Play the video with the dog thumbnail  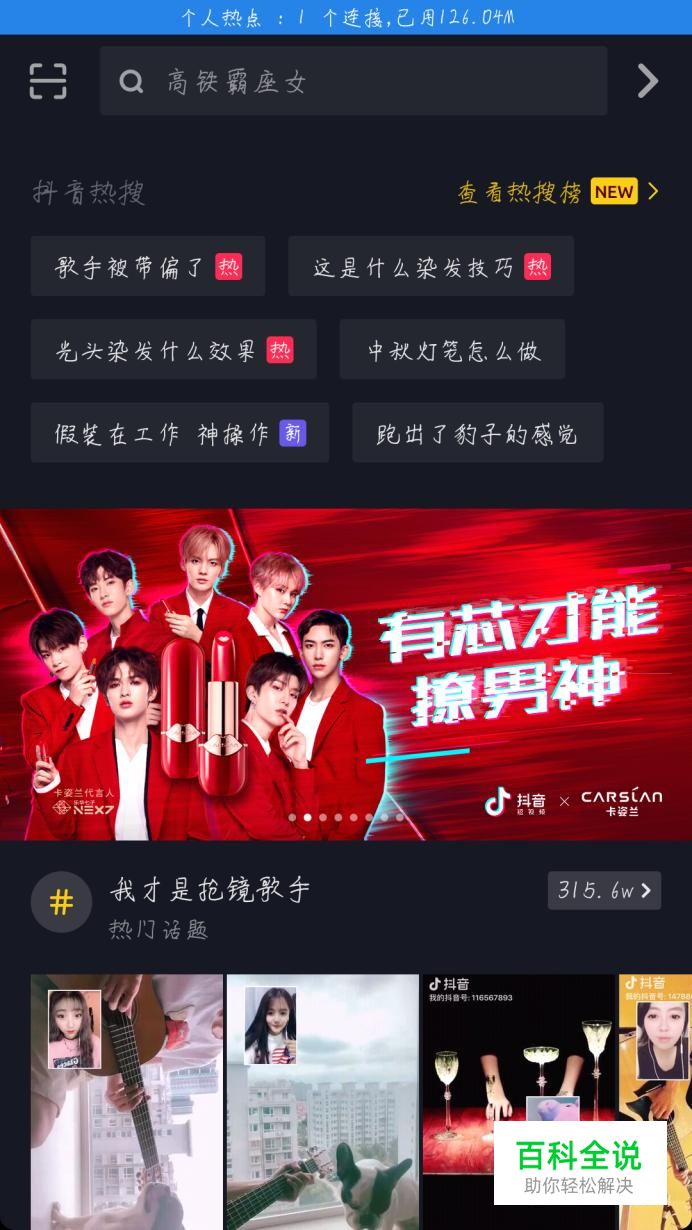tap(322, 1102)
